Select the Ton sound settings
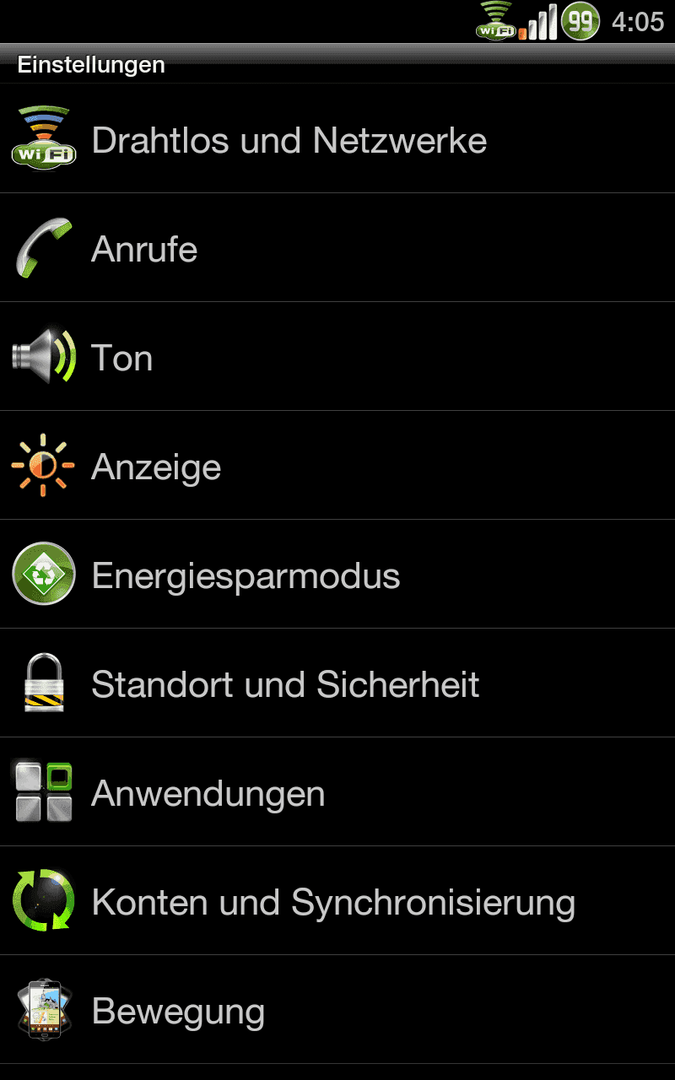The height and width of the screenshot is (1080, 675). (338, 356)
